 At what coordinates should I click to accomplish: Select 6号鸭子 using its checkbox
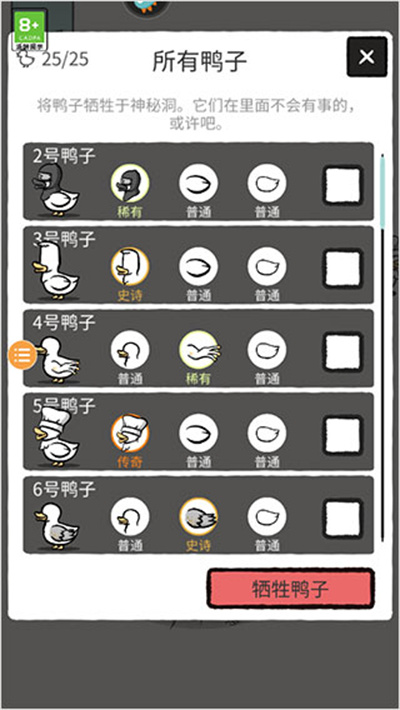click(x=343, y=518)
